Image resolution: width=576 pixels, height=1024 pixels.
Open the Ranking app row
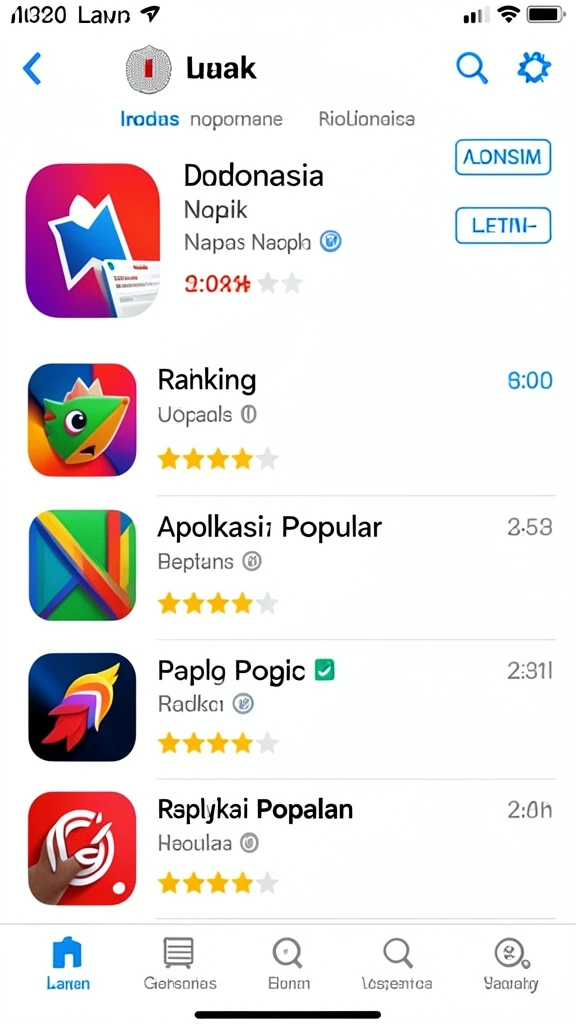coord(291,420)
